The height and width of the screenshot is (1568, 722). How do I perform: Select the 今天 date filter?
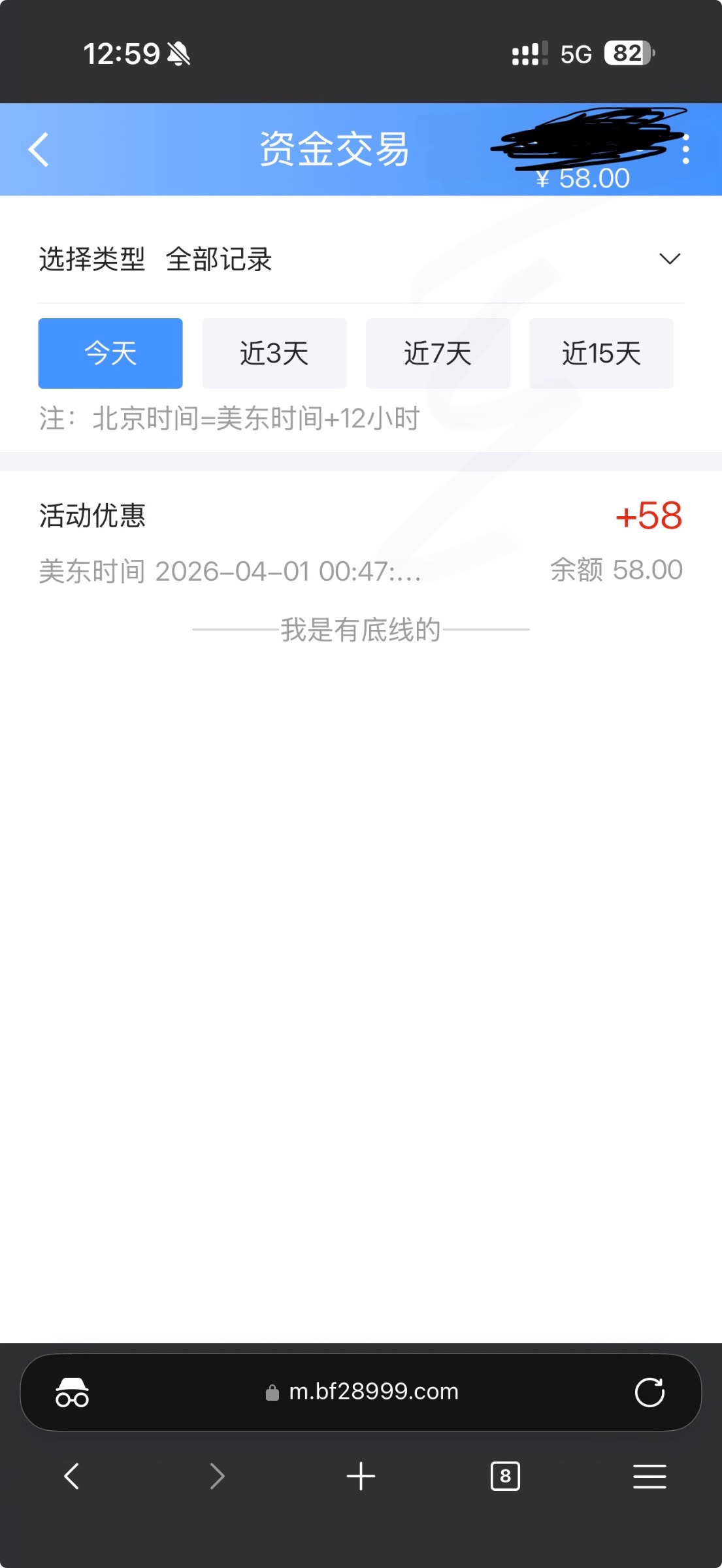[x=110, y=353]
